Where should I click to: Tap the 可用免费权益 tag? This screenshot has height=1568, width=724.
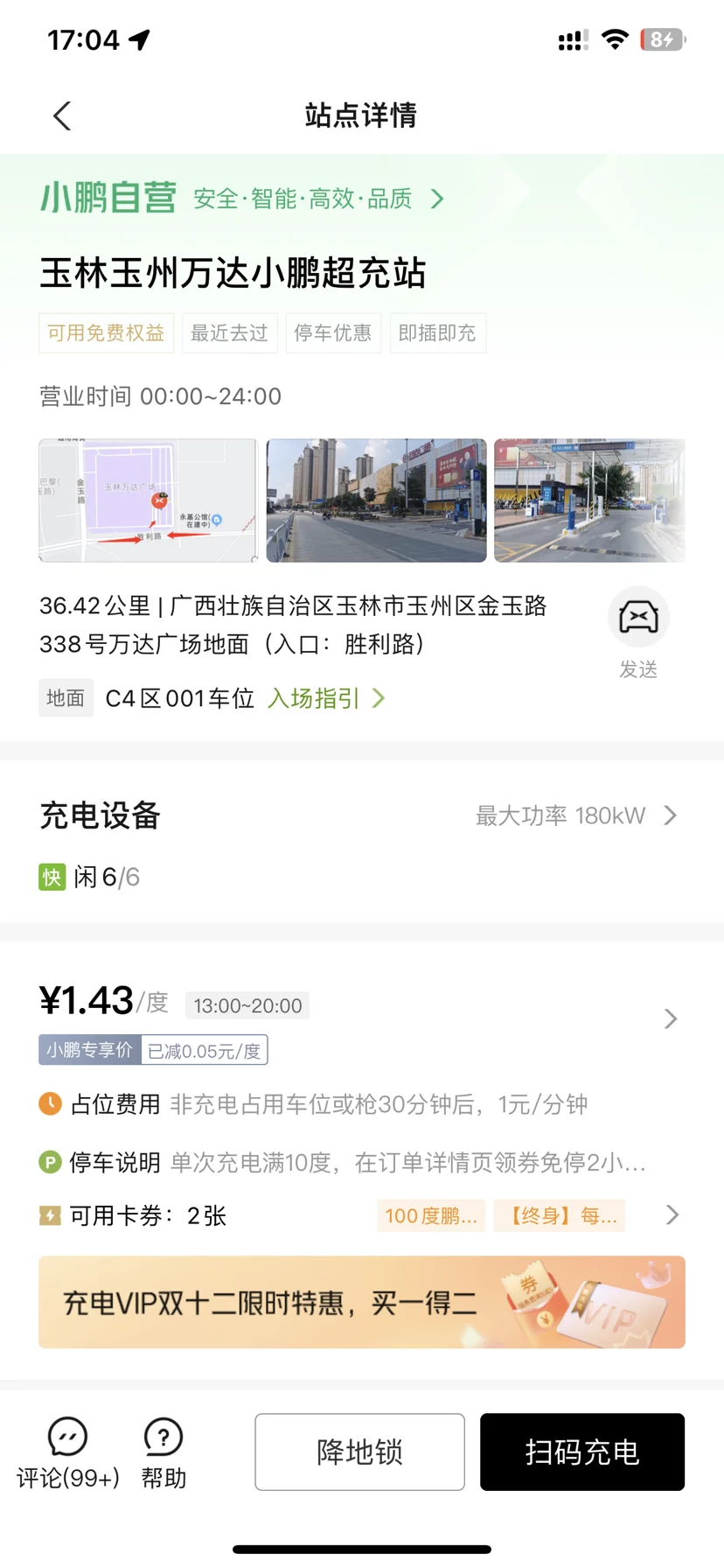click(106, 333)
